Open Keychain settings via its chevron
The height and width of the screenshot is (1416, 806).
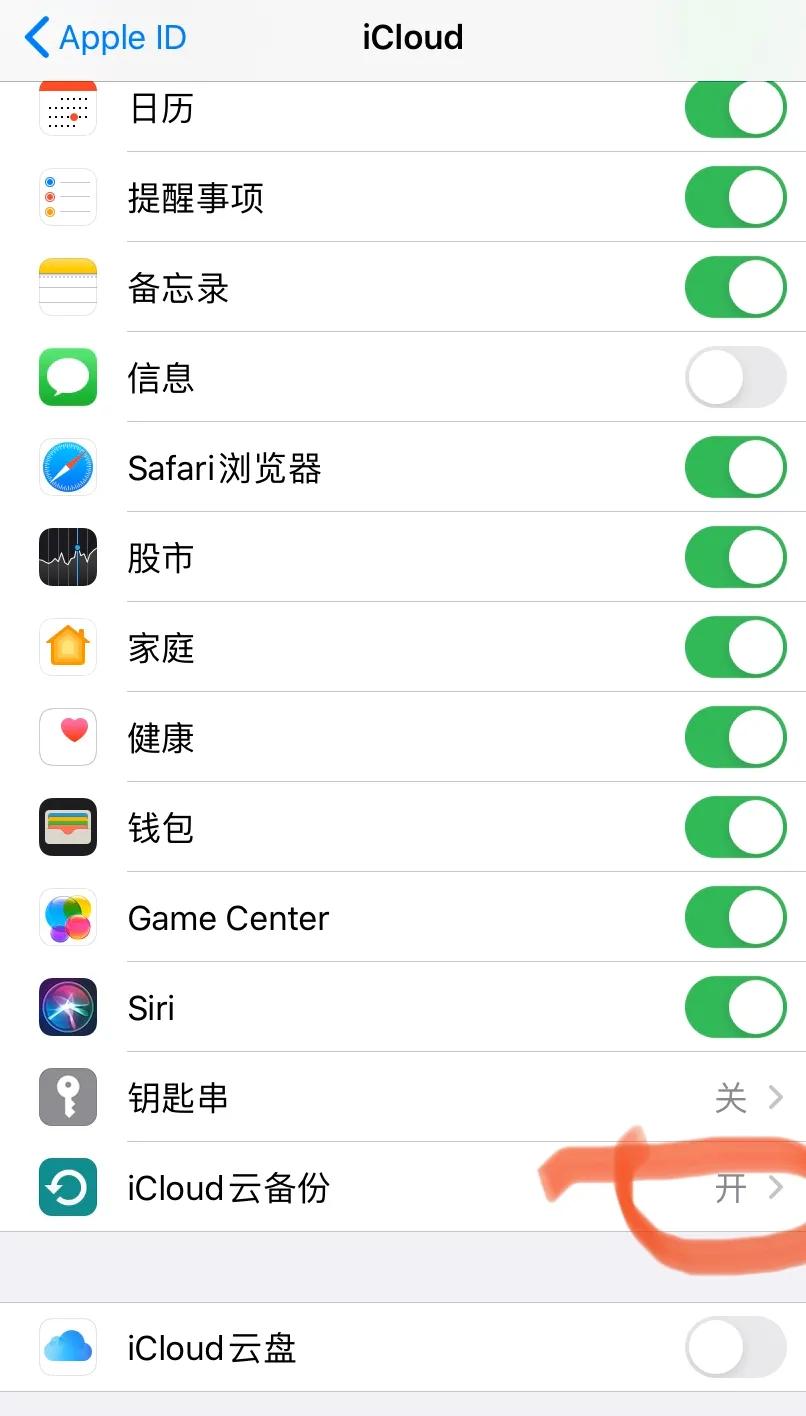779,1097
